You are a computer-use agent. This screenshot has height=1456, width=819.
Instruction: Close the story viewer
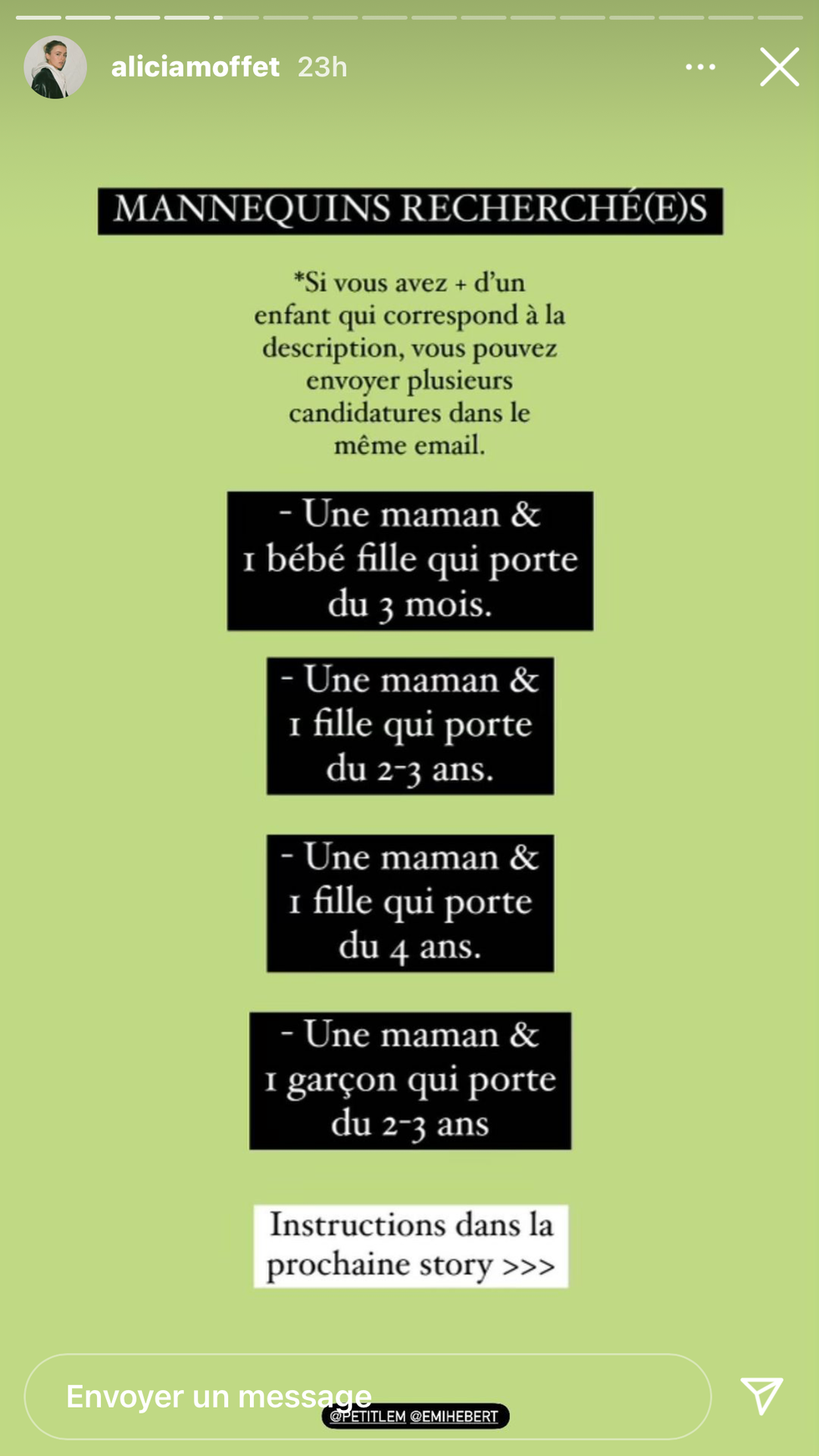click(x=779, y=67)
